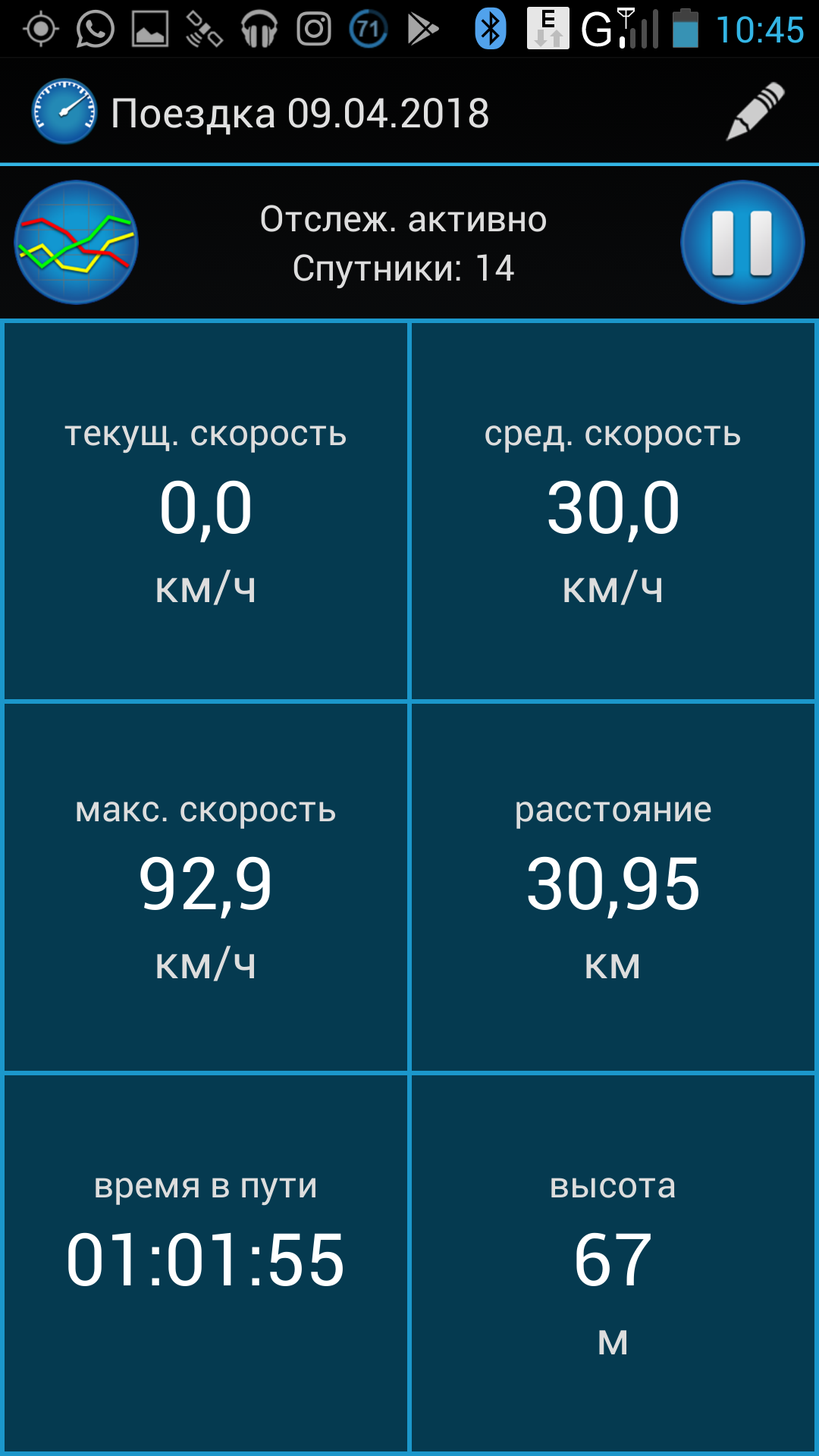
Task: Open the trip graphs view
Action: (76, 243)
